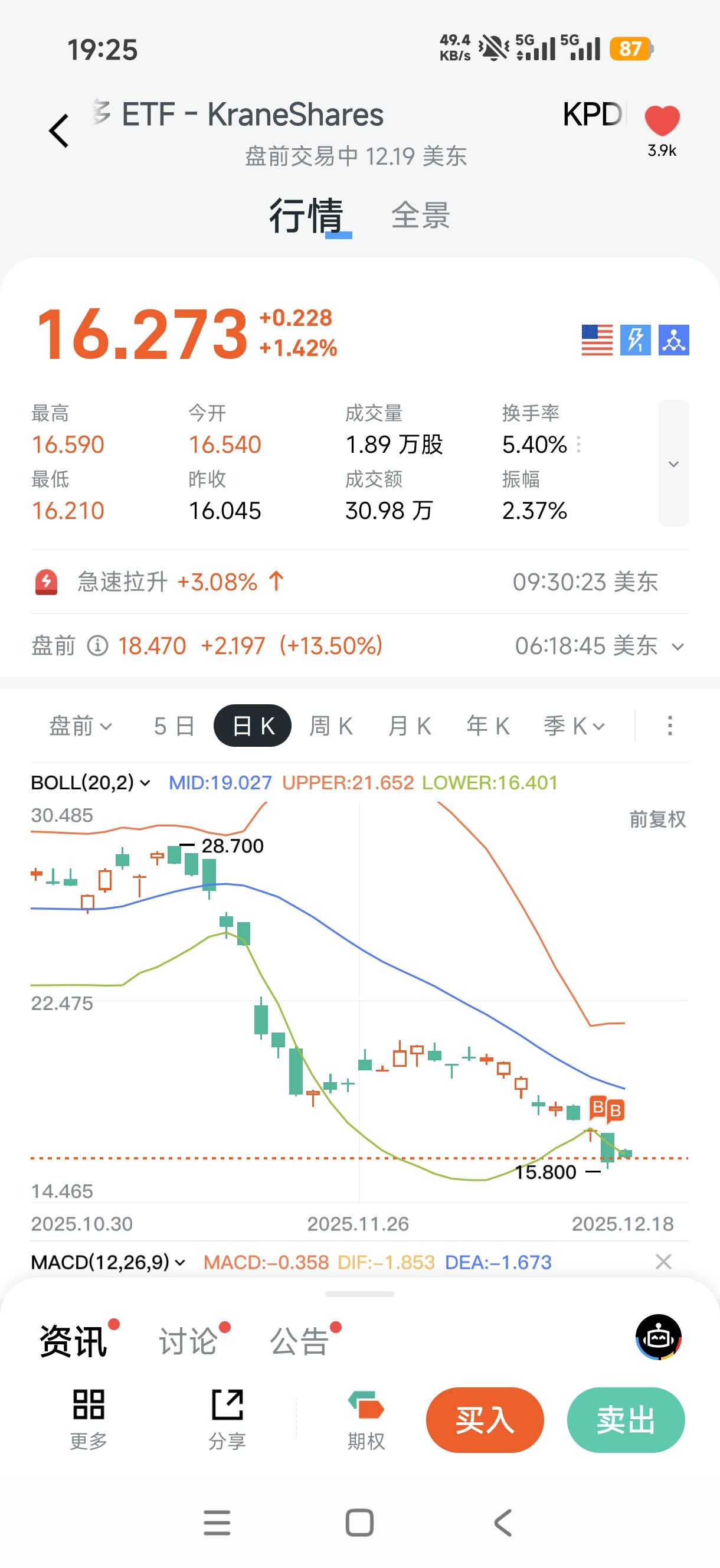The width and height of the screenshot is (720, 1568).
Task: Go back using the top-left arrow
Action: (59, 131)
